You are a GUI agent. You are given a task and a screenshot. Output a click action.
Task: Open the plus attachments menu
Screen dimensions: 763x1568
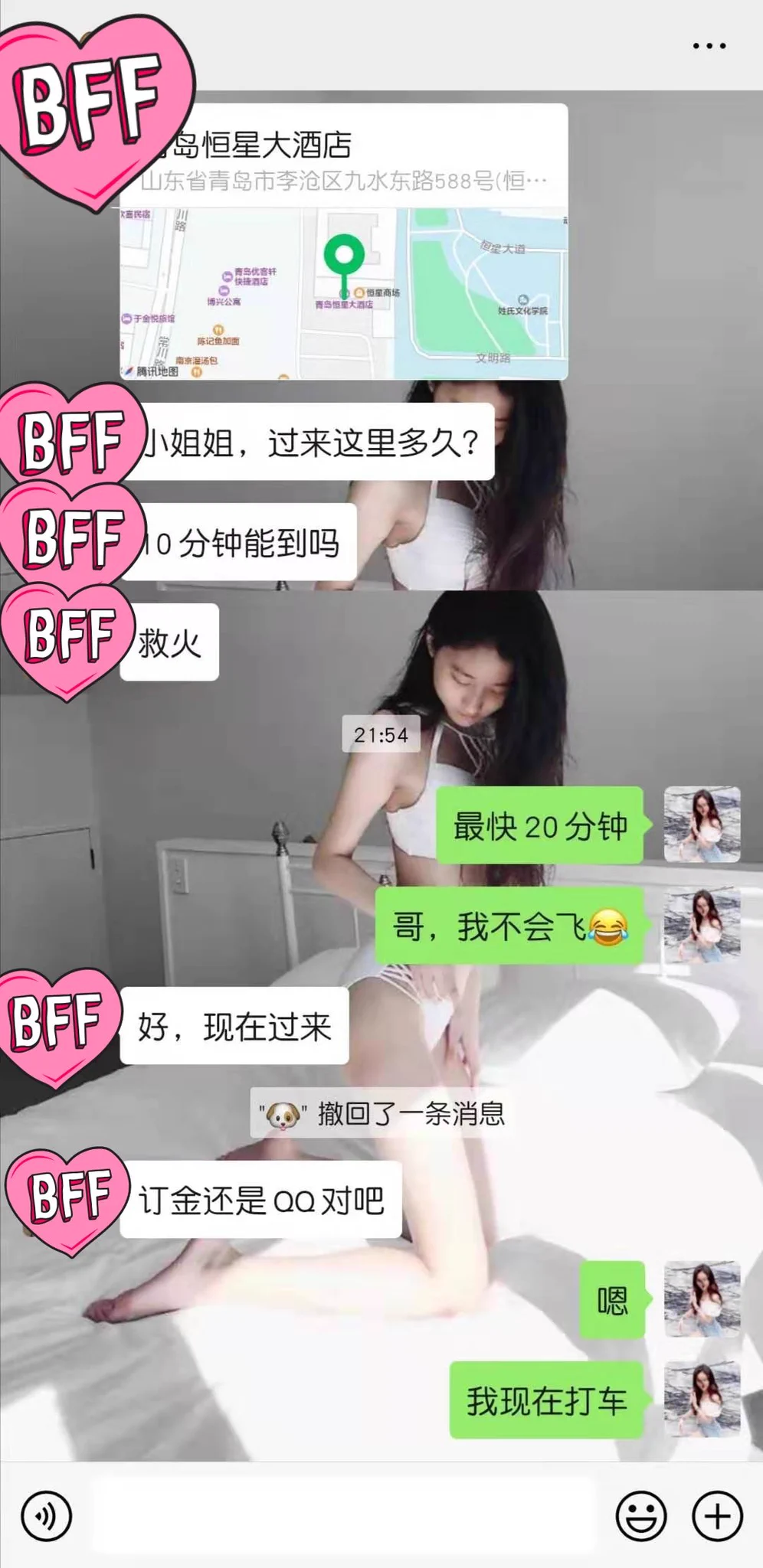coord(717,1516)
